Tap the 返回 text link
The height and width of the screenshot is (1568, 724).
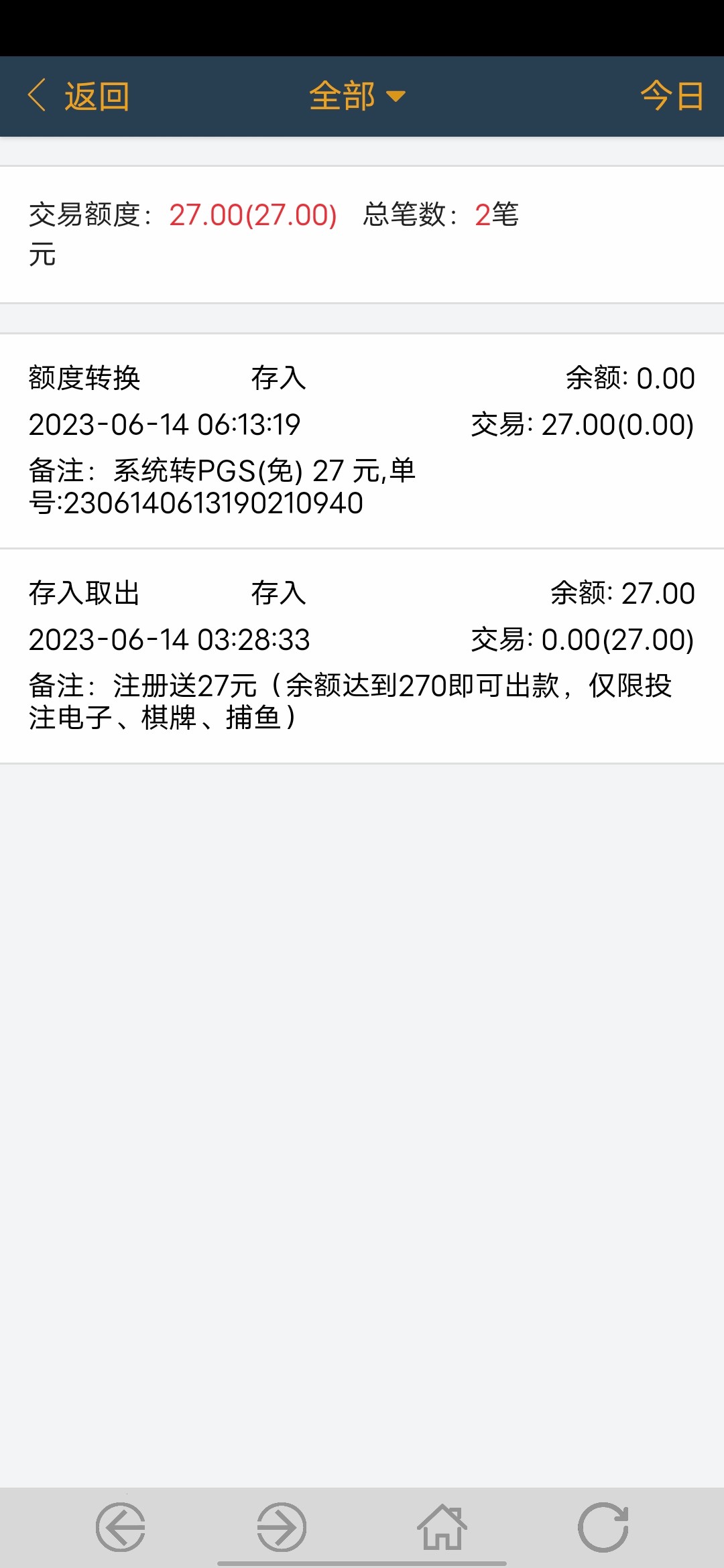point(97,95)
